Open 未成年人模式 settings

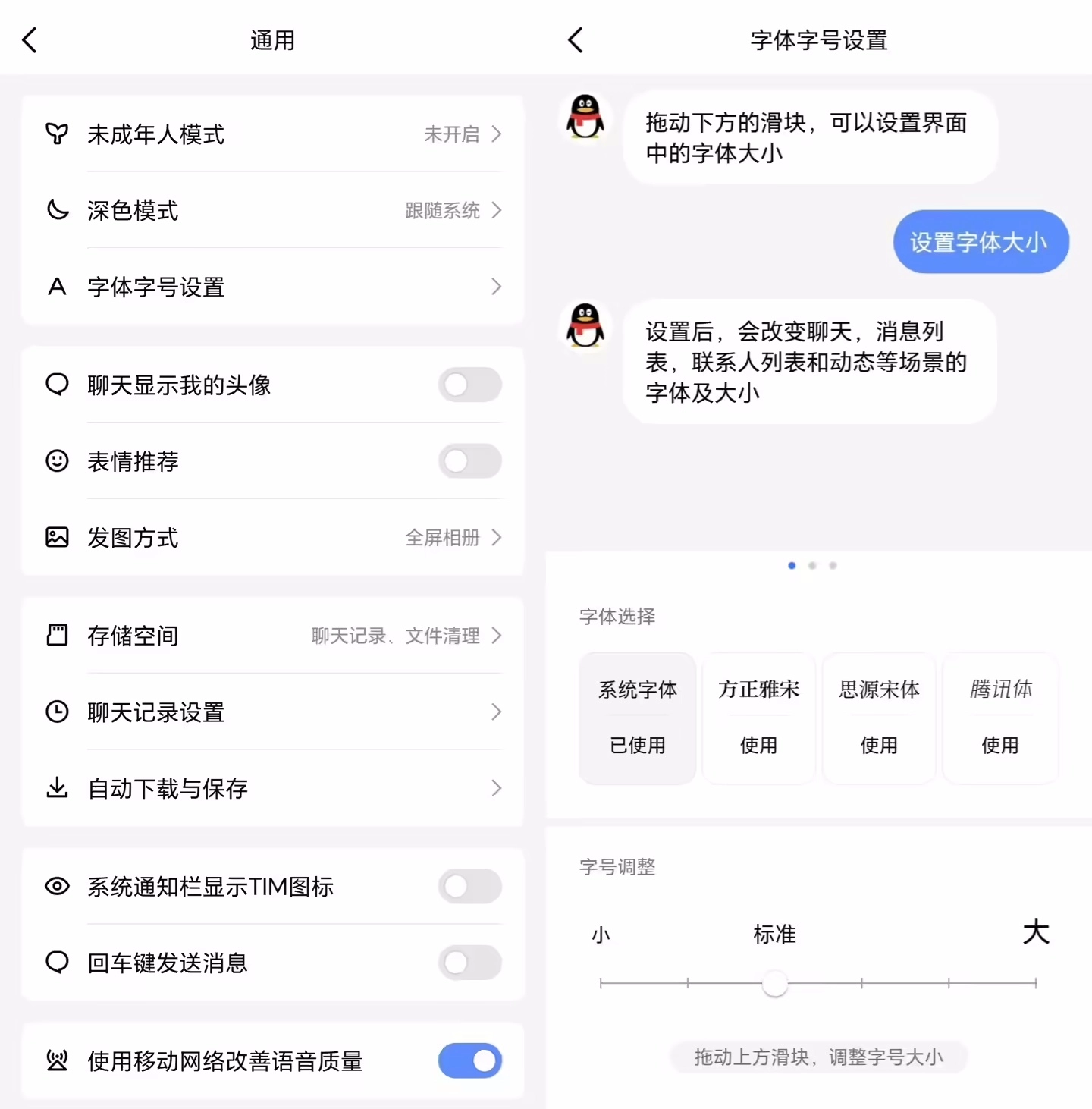pyautogui.click(x=273, y=134)
